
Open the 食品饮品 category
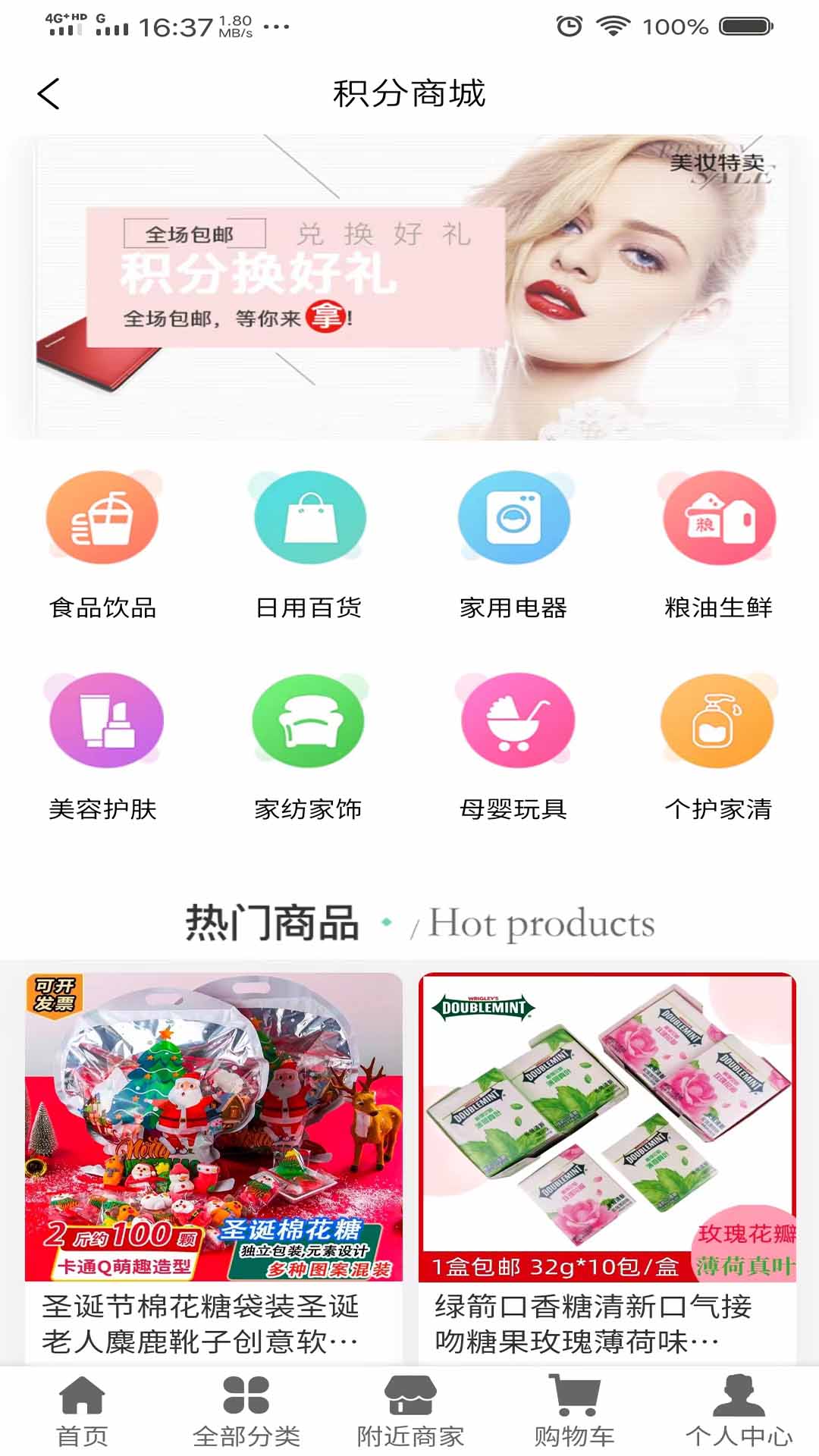click(x=102, y=517)
